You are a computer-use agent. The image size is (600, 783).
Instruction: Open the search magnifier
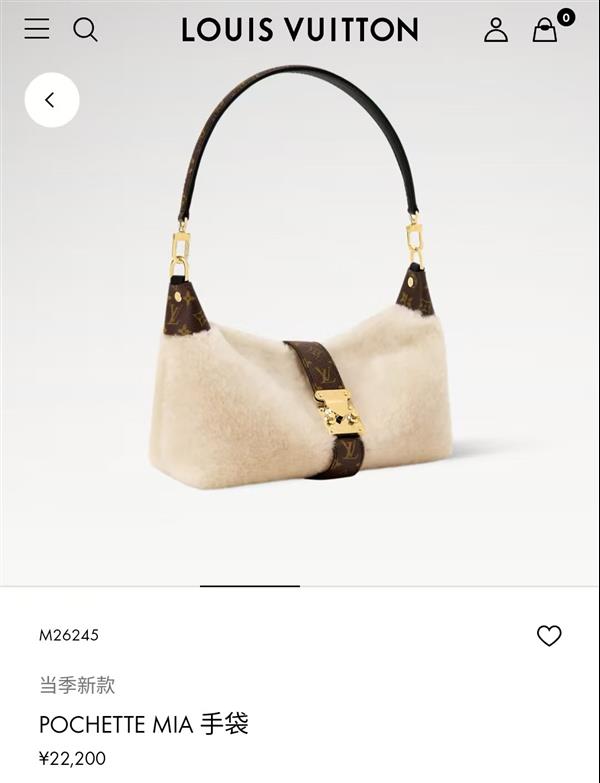pyautogui.click(x=86, y=30)
